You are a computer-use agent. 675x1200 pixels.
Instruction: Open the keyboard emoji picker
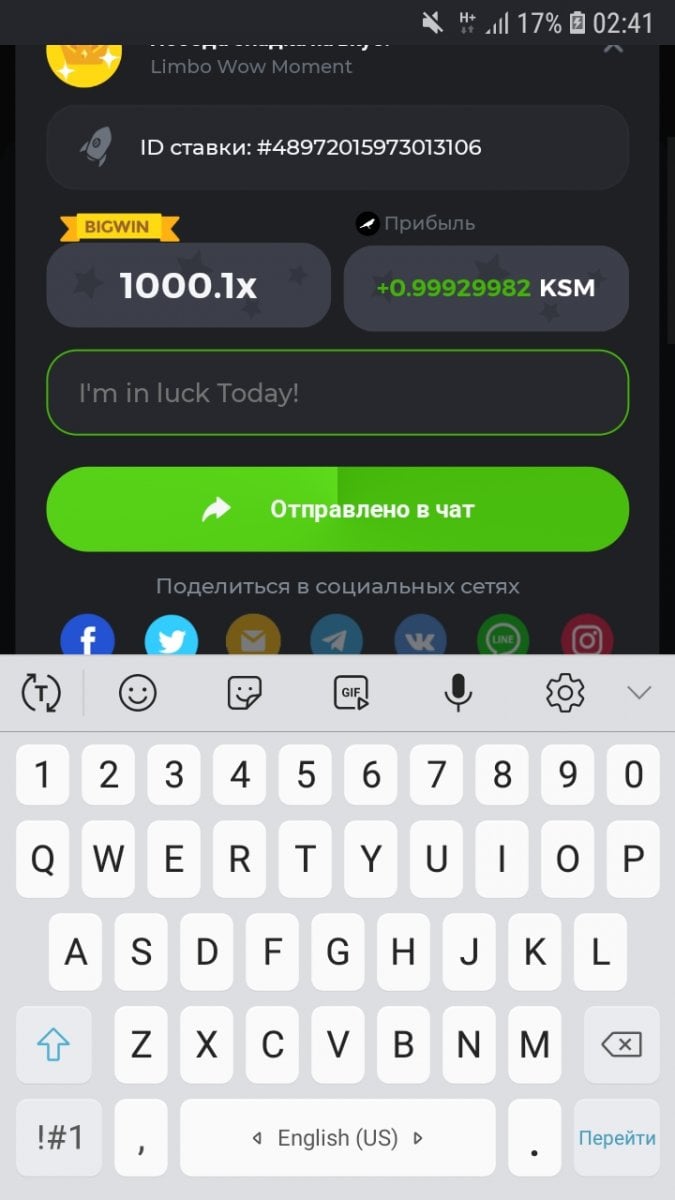pos(137,692)
